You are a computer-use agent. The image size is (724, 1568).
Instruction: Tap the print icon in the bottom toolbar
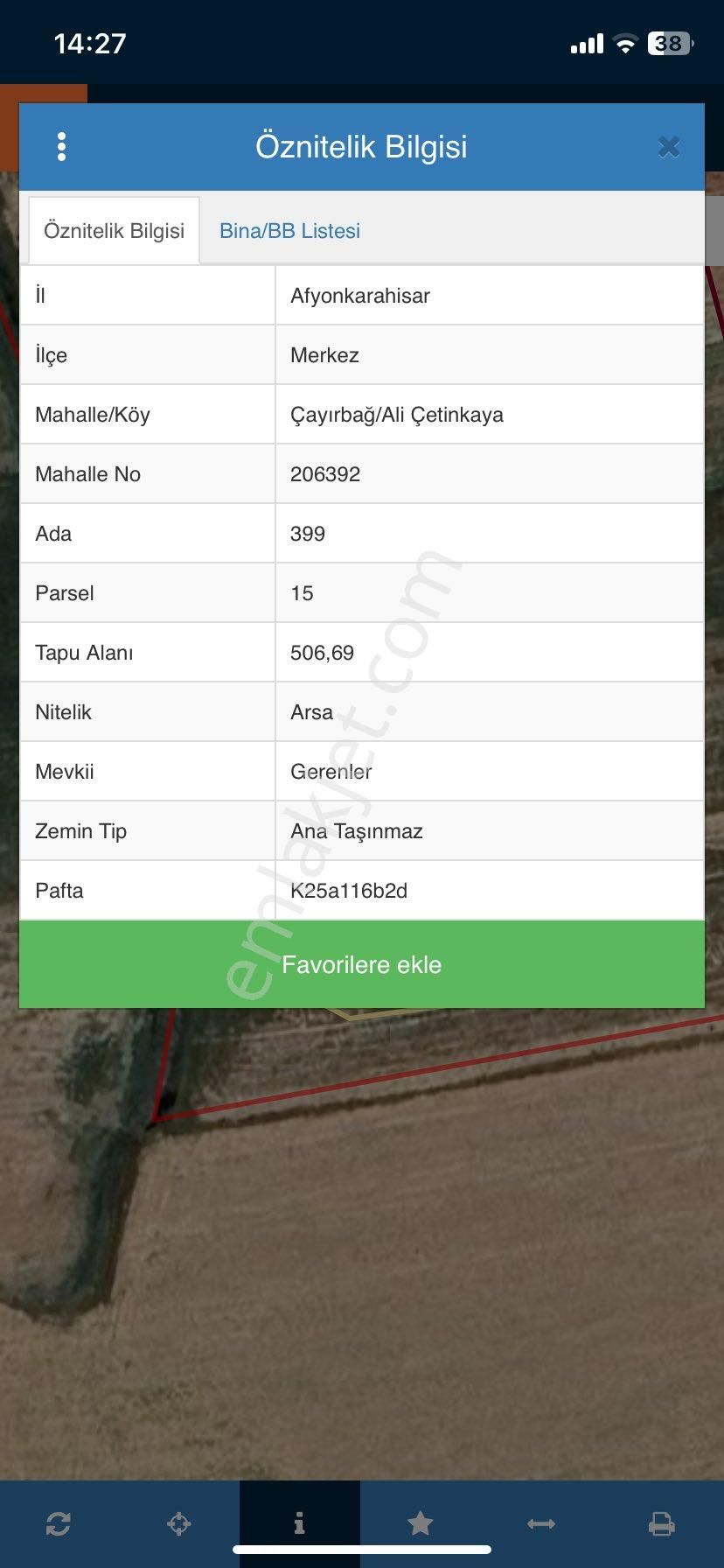coord(661,1523)
